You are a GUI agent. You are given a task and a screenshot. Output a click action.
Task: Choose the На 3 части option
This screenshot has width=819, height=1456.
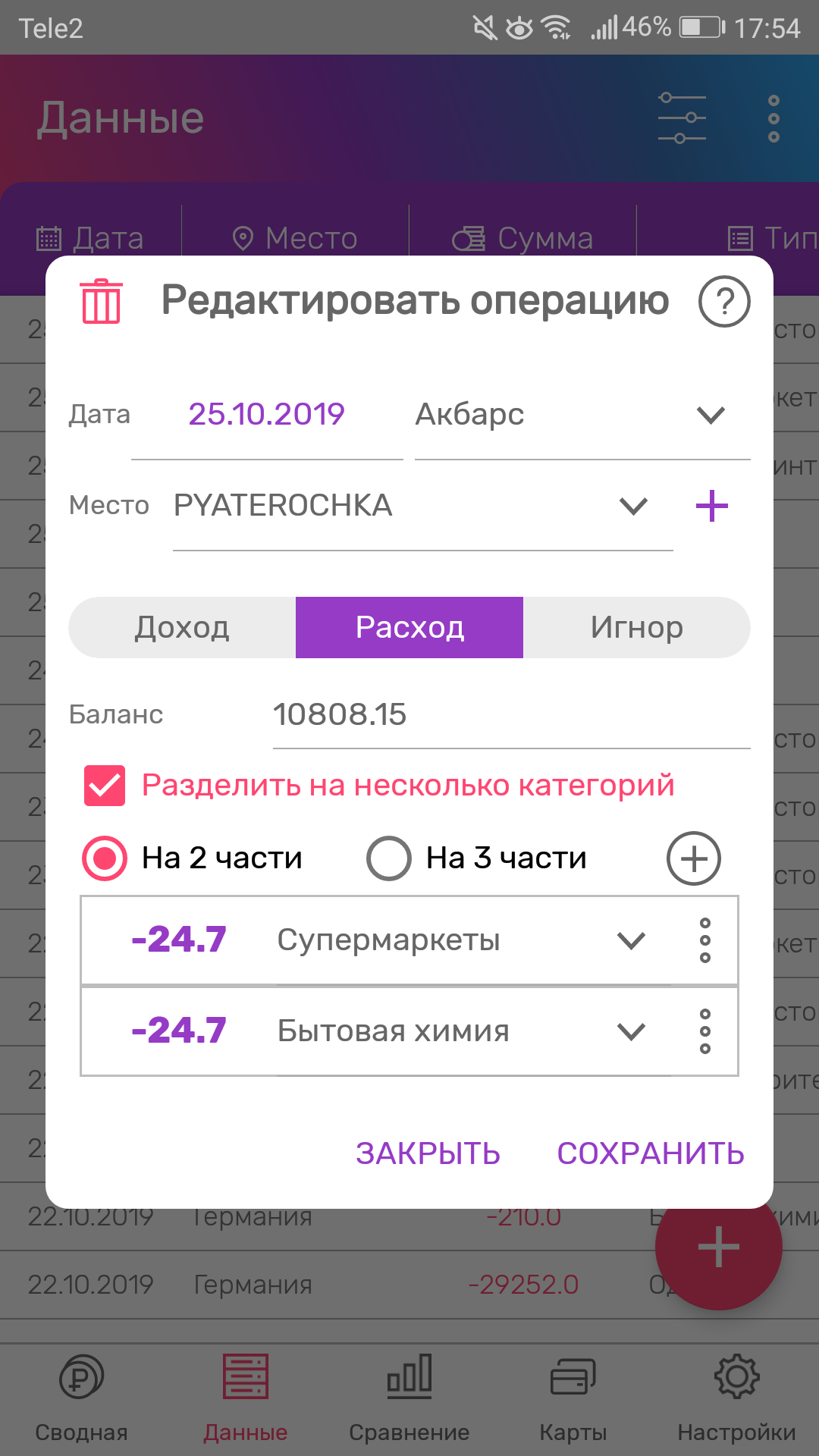pos(389,858)
